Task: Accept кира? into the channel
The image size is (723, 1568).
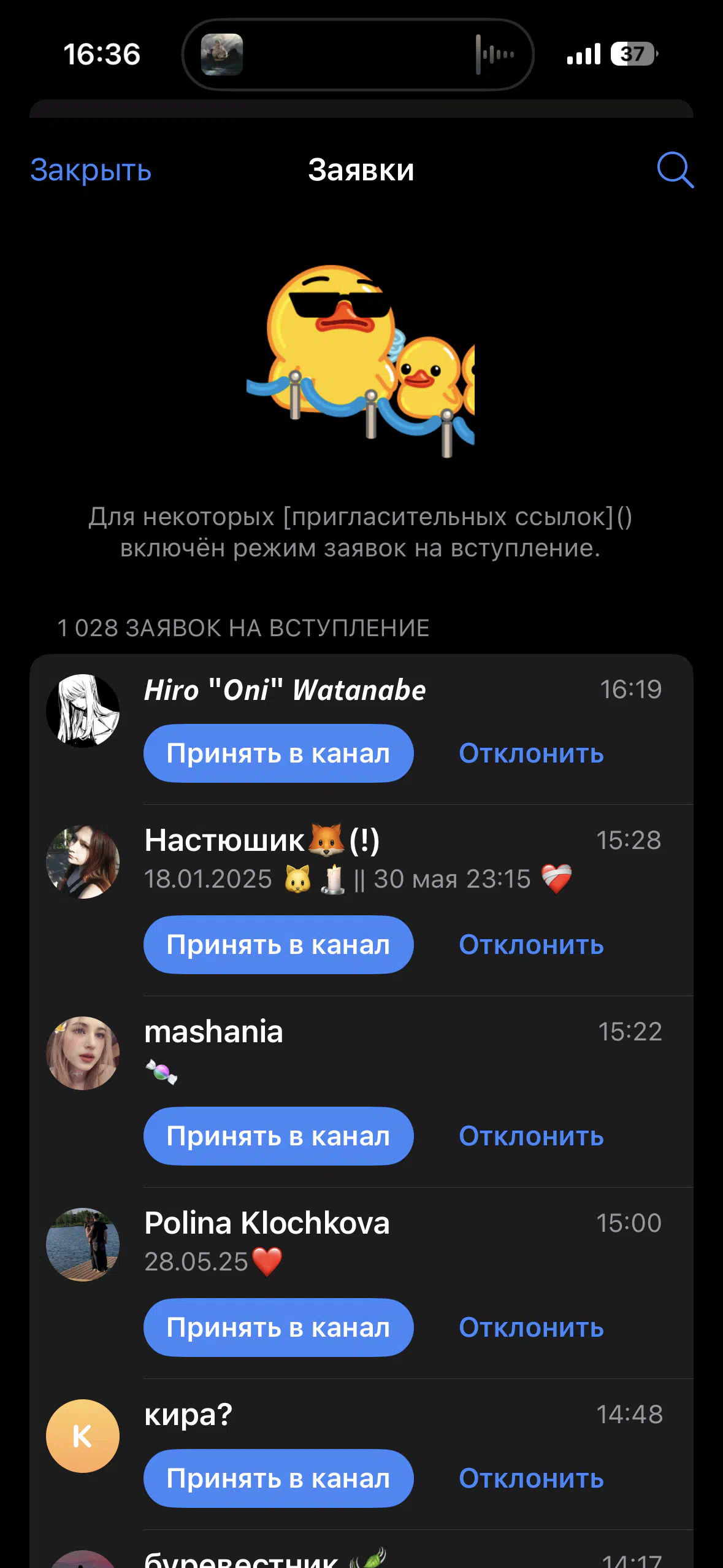Action: point(278,1478)
